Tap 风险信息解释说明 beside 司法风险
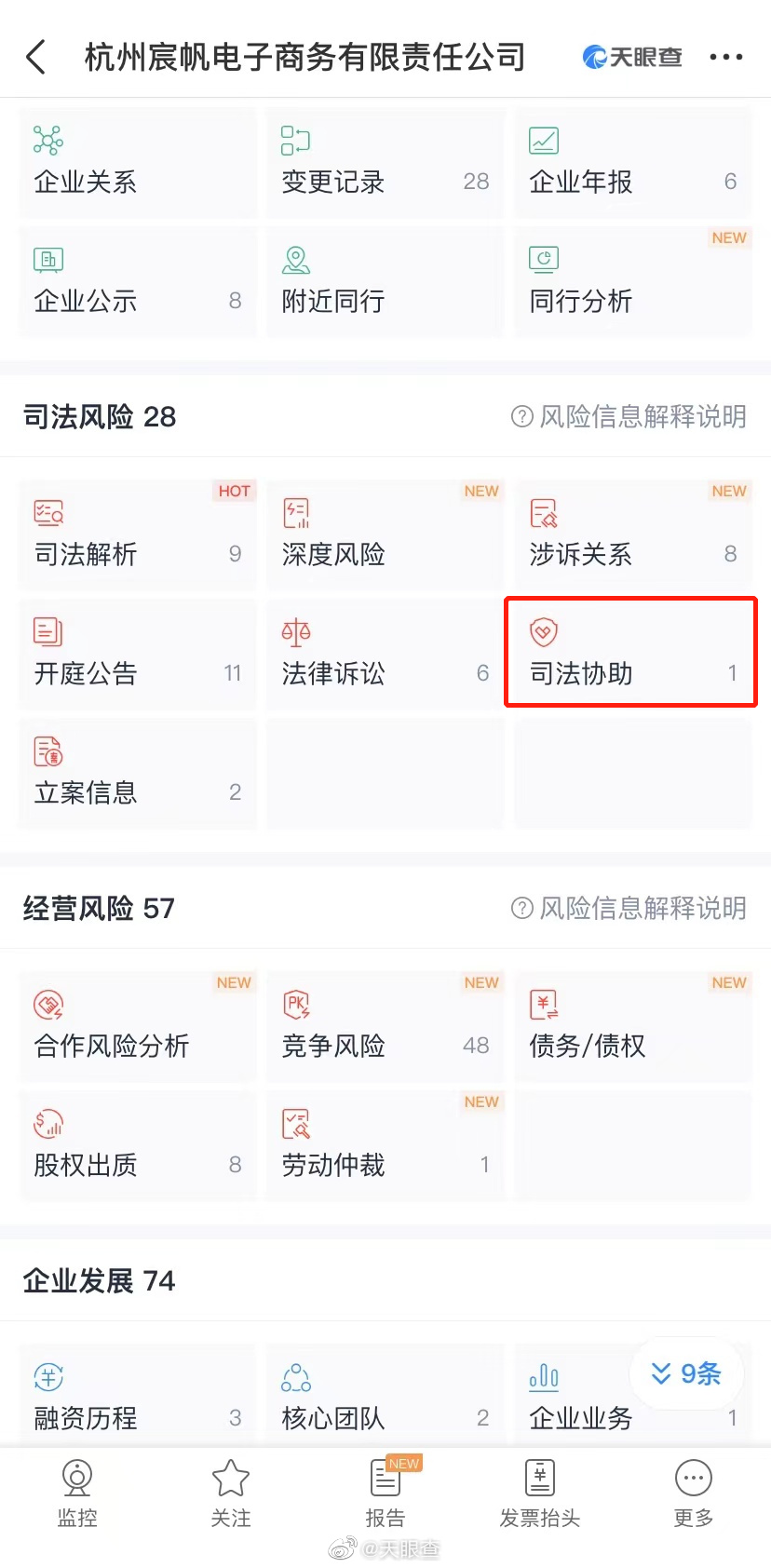 pyautogui.click(x=629, y=416)
